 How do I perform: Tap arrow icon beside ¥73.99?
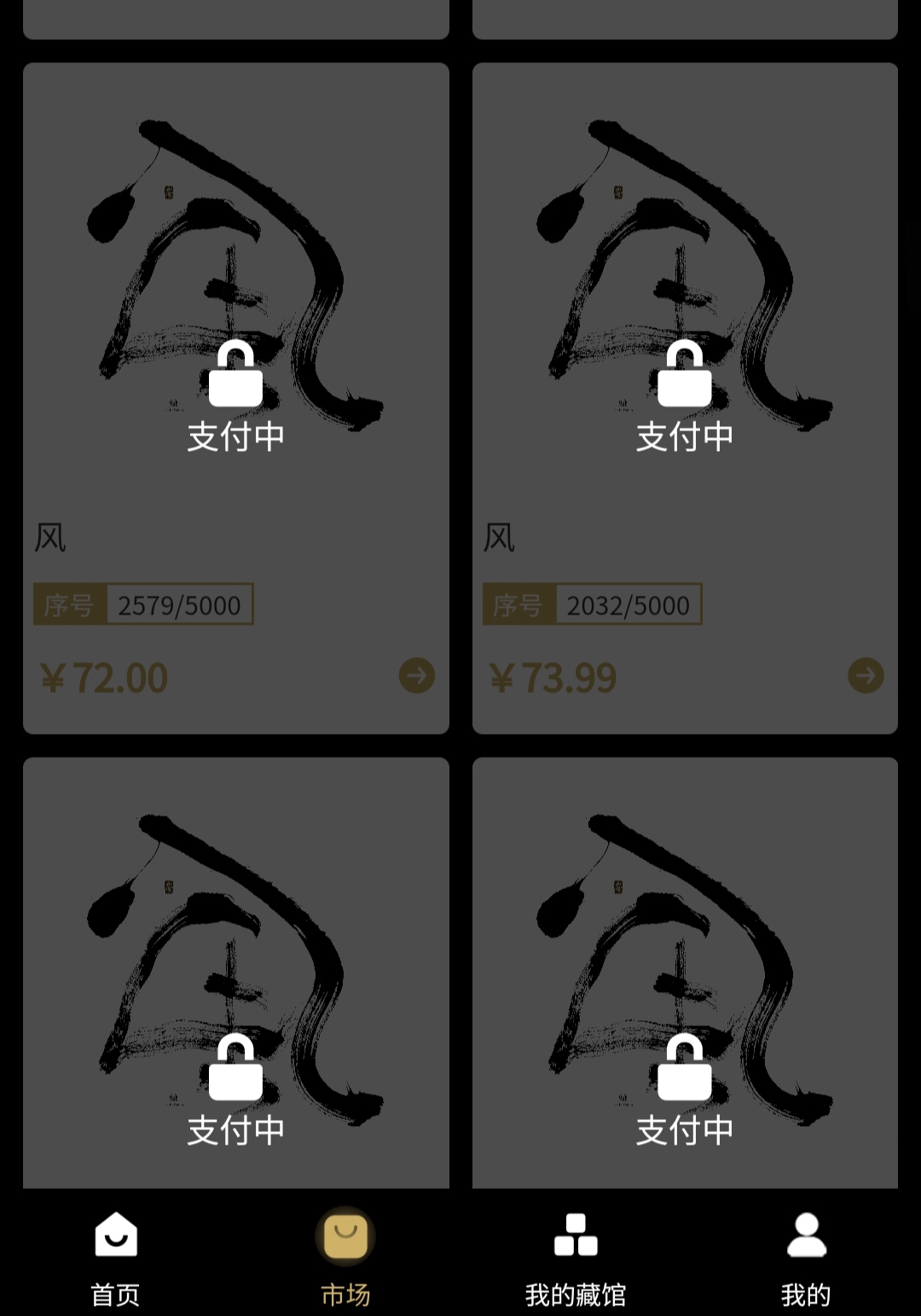coord(866,676)
